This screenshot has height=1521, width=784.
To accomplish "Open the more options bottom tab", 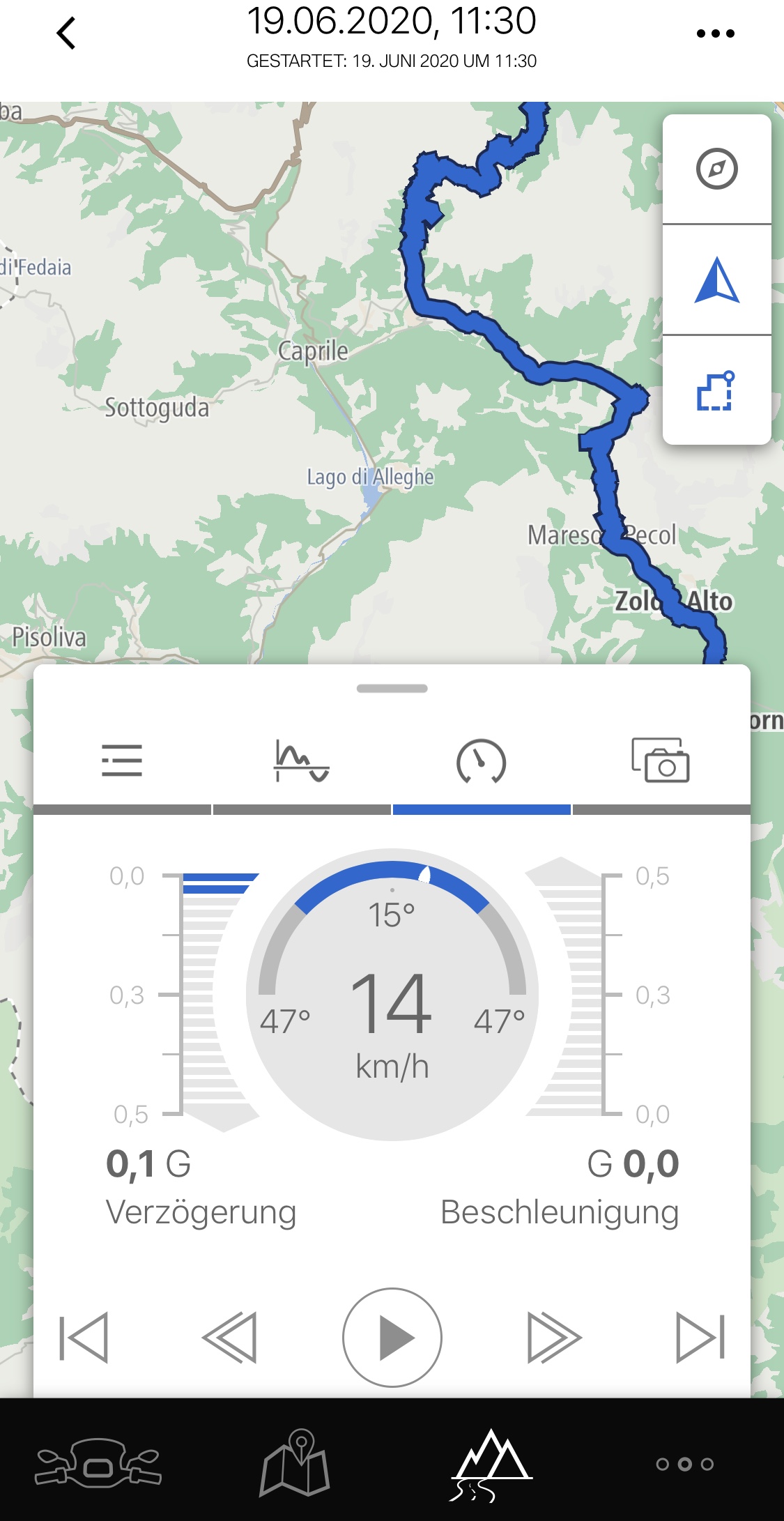I will 684,1464.
